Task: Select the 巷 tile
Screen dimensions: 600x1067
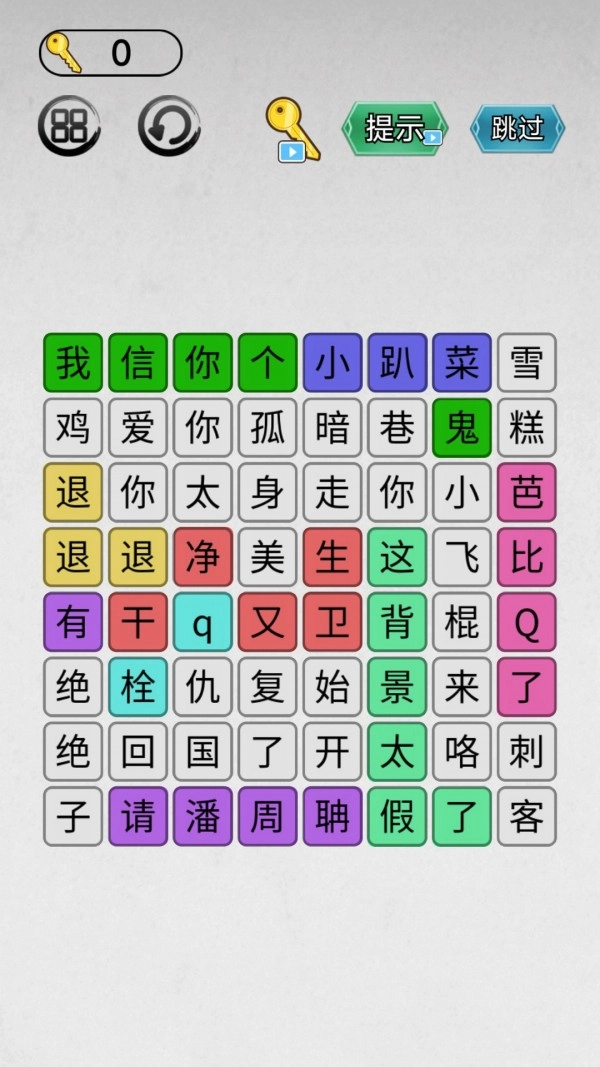Action: 397,428
